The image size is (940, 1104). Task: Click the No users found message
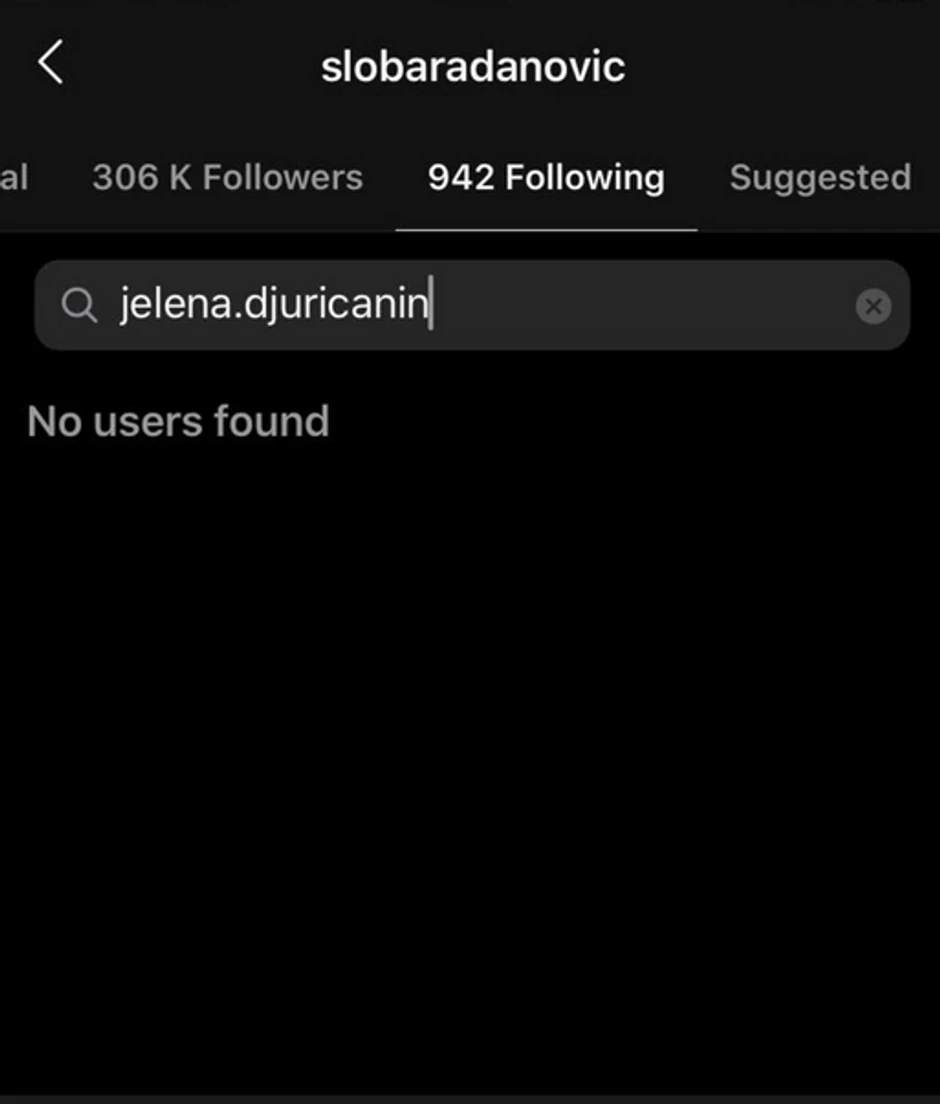click(x=179, y=420)
